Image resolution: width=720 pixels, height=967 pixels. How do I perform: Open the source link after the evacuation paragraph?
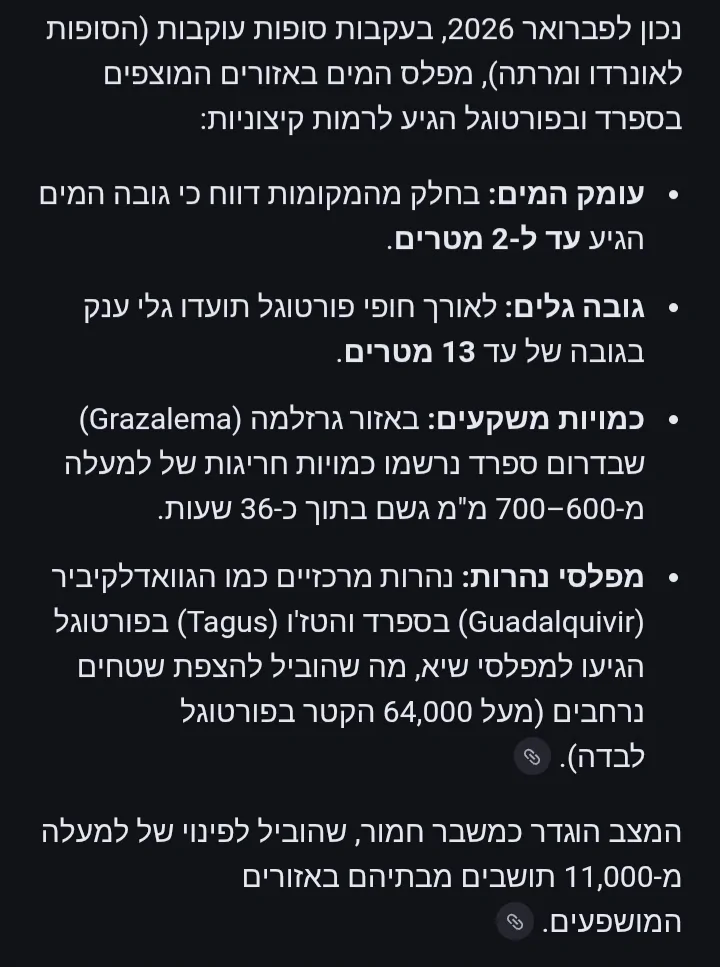(515, 921)
